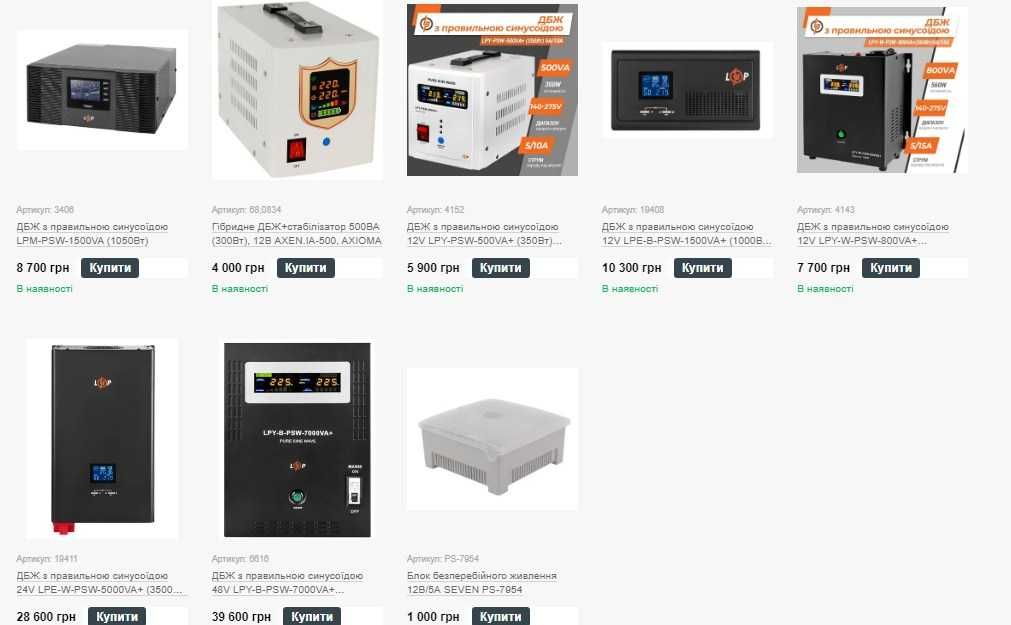Buy the LPY-B-PSW-7000VA+ for 39 600 грн
Image resolution: width=1011 pixels, height=625 pixels.
tap(312, 616)
